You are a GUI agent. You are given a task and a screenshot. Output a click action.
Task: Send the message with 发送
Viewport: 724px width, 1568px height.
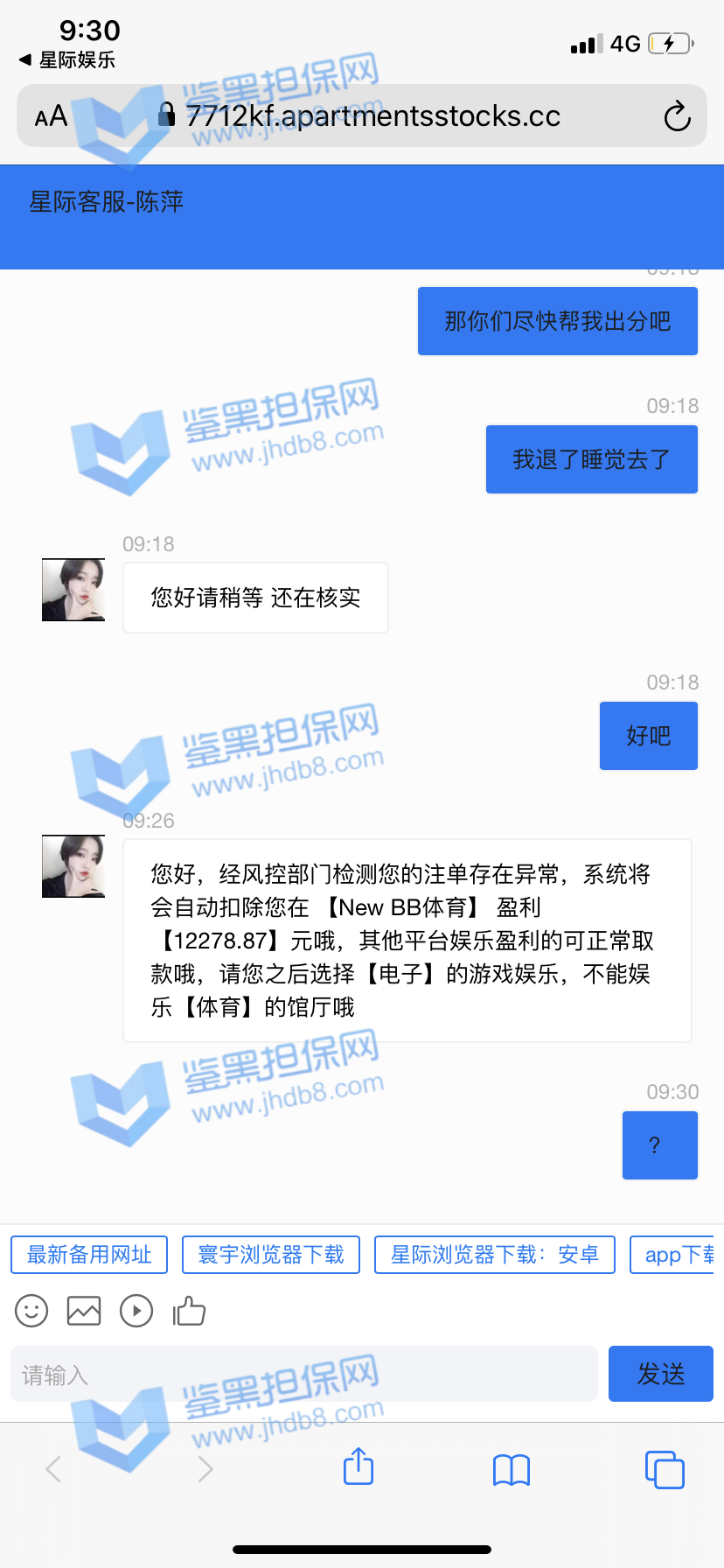[660, 1374]
